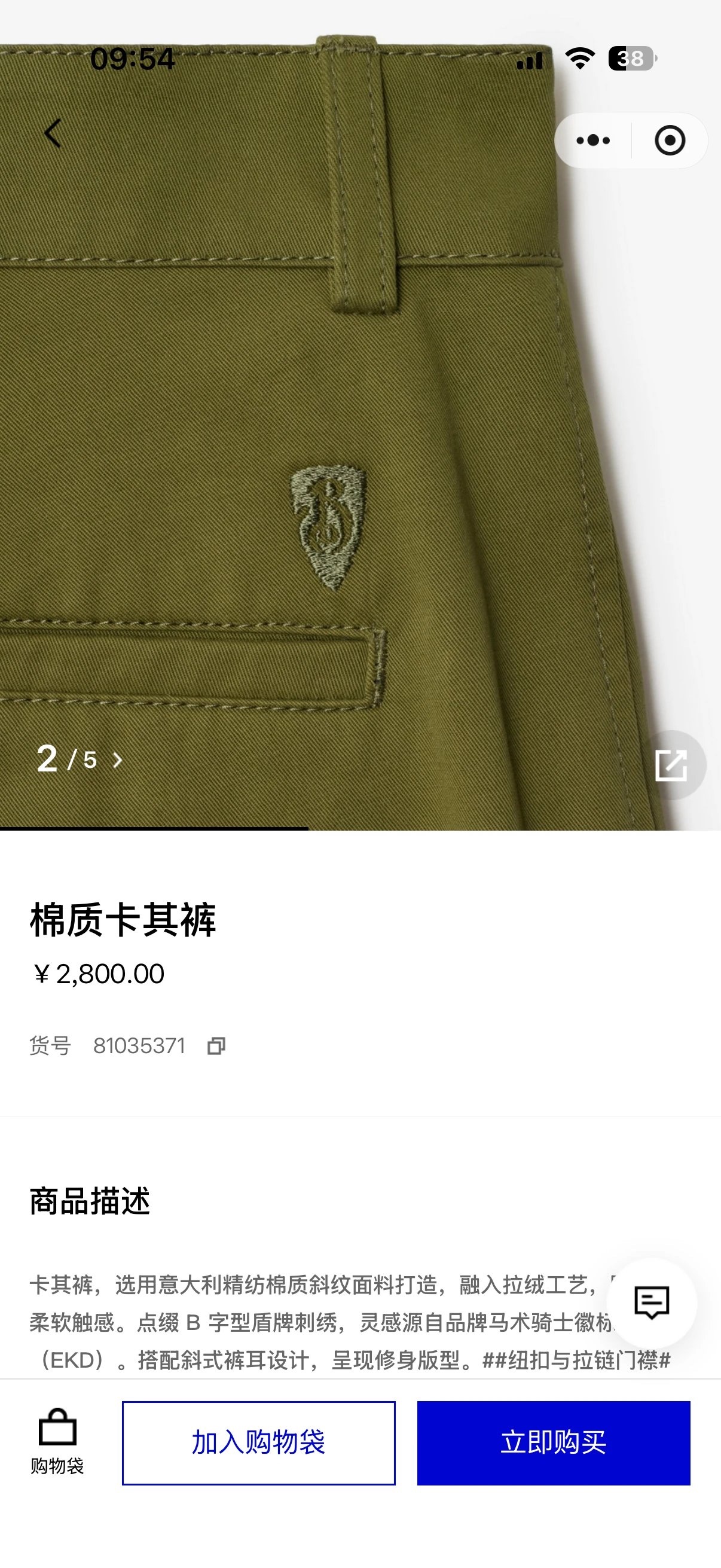Share this product via the share icon
721x1568 pixels.
click(x=671, y=765)
